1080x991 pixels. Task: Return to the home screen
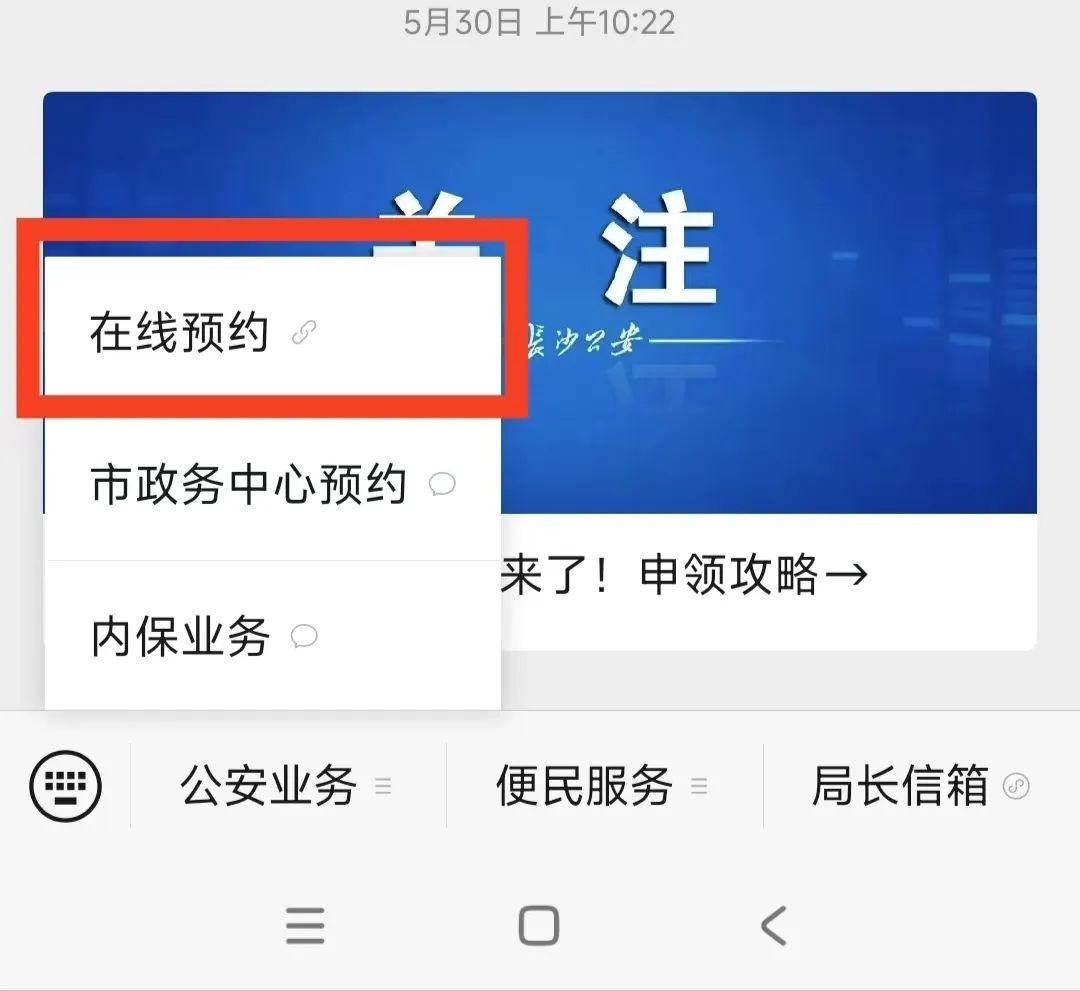539,926
